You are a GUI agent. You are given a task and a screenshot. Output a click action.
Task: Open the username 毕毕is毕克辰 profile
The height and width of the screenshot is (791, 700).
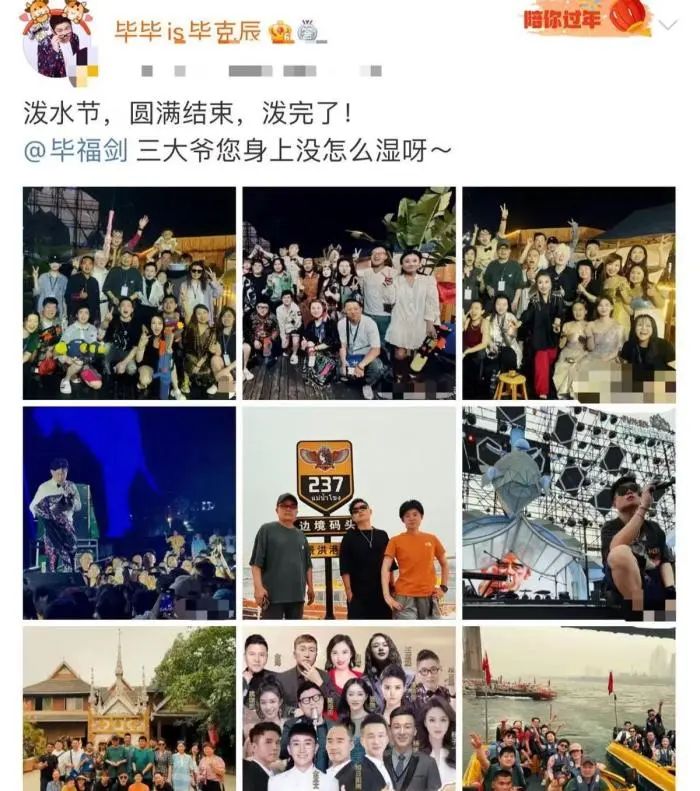click(188, 31)
